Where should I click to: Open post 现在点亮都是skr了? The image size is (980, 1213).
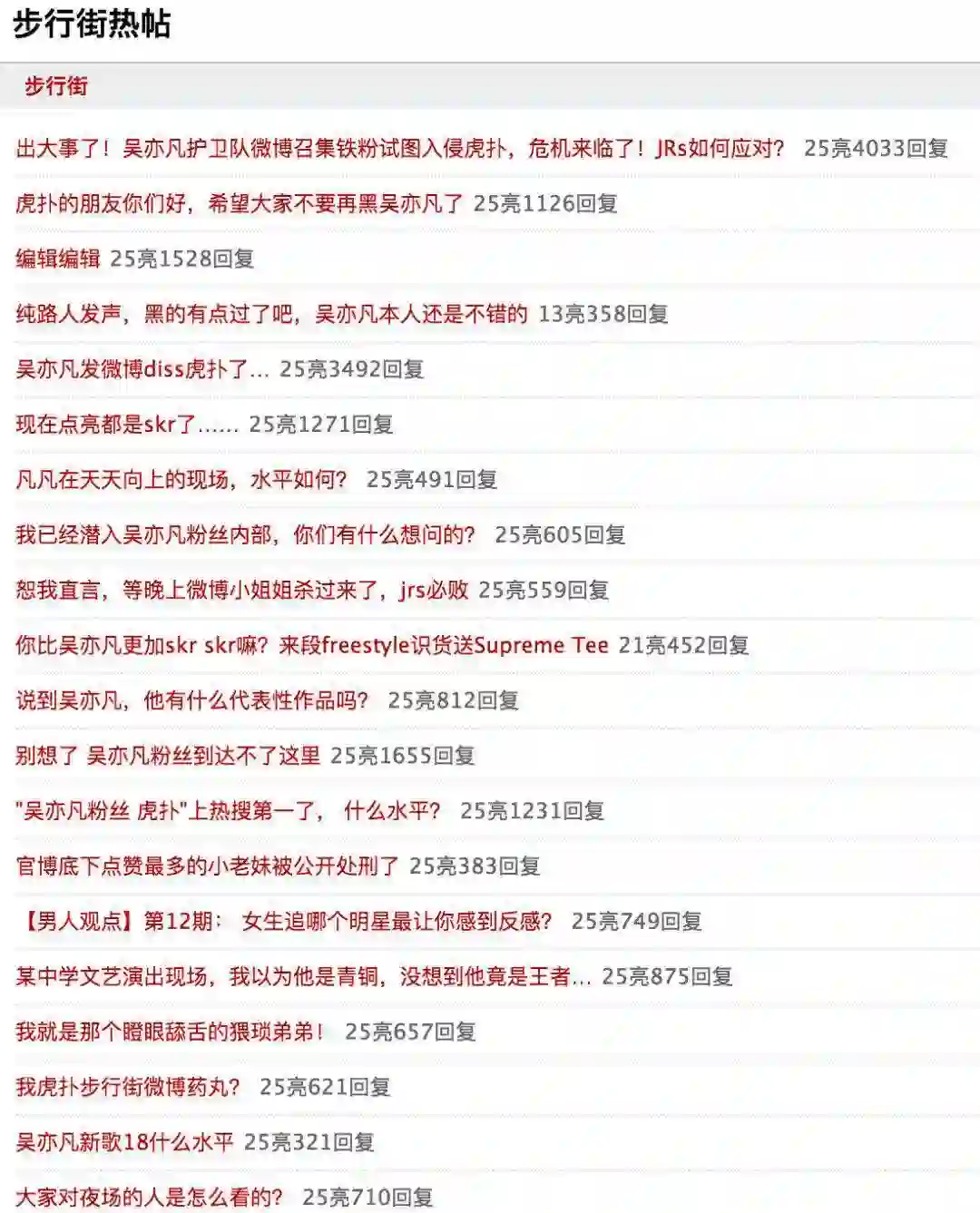coord(127,425)
